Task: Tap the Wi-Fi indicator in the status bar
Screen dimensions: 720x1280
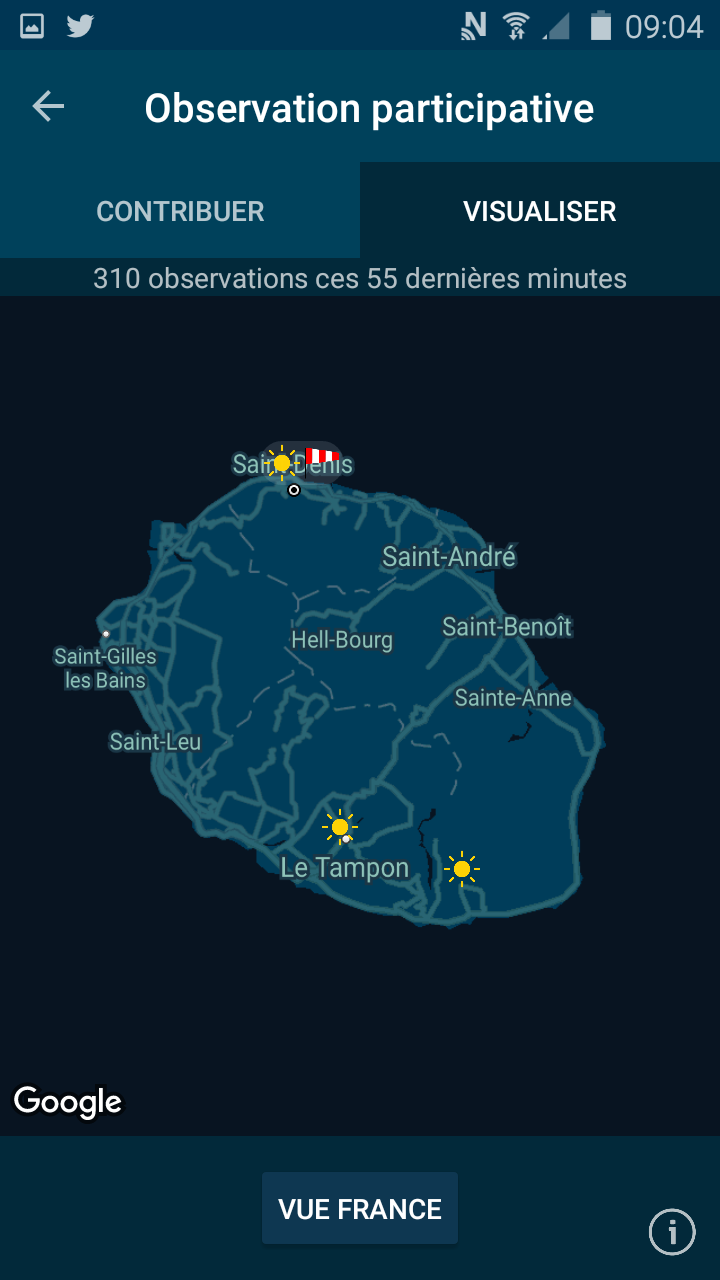Action: pos(514,25)
